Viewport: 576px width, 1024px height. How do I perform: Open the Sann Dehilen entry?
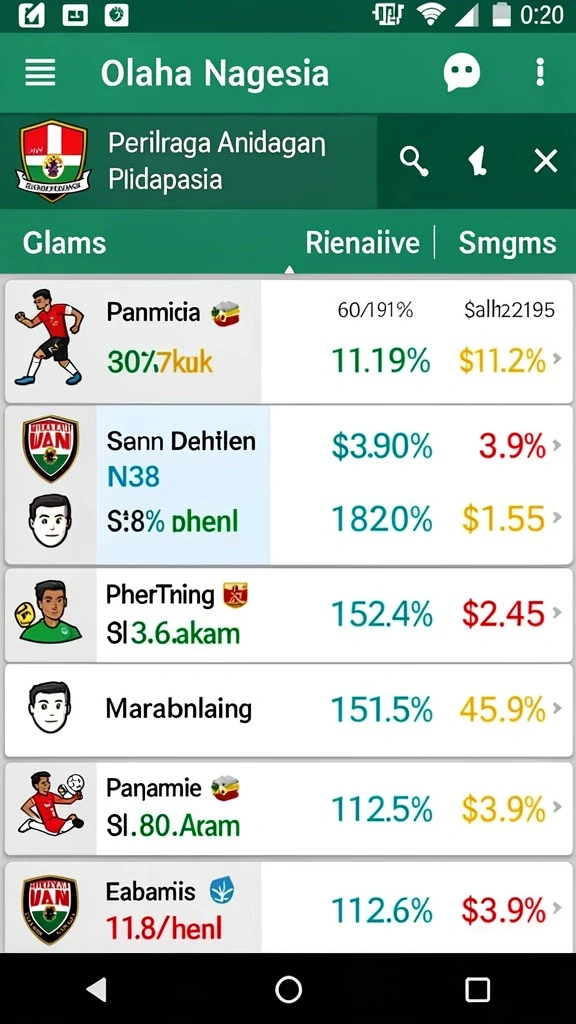point(288,485)
